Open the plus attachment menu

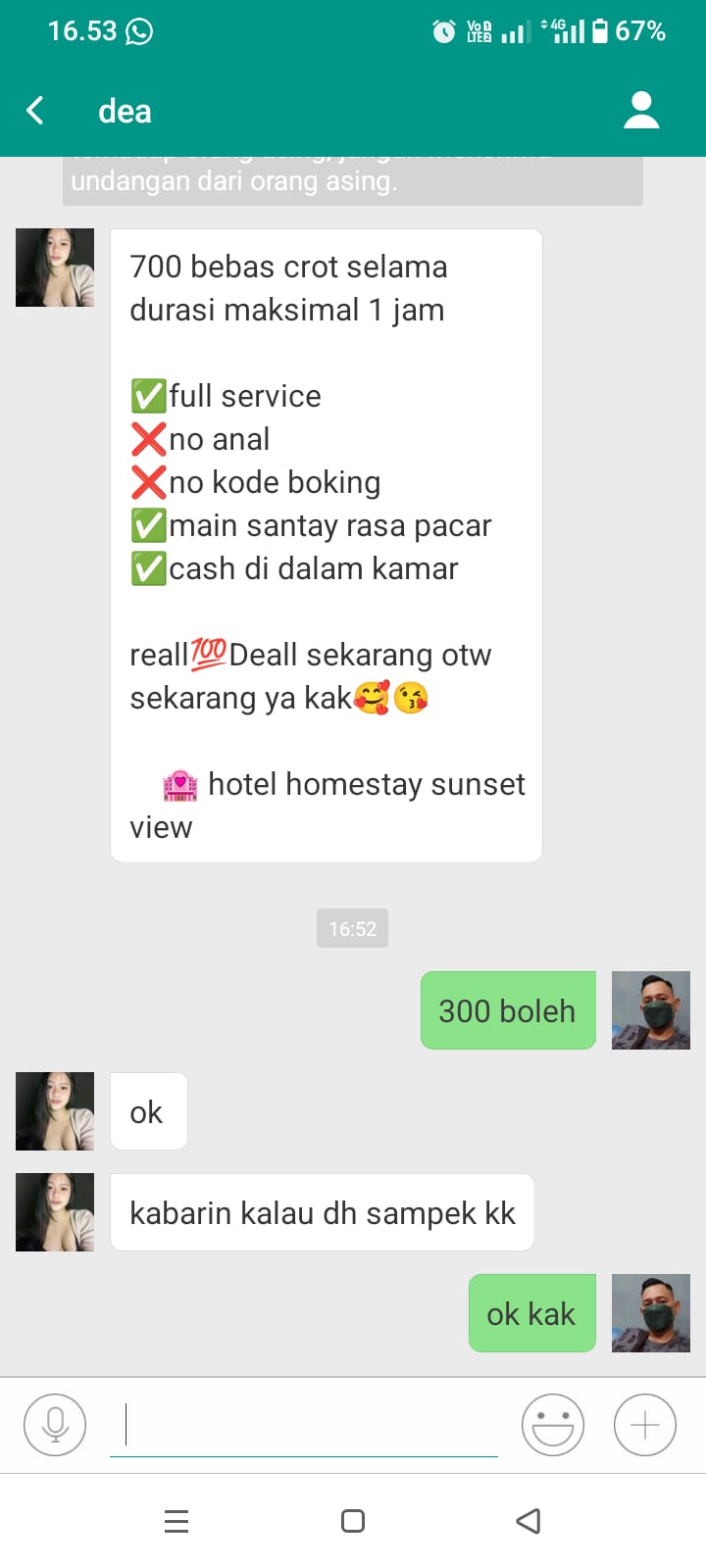(644, 1424)
